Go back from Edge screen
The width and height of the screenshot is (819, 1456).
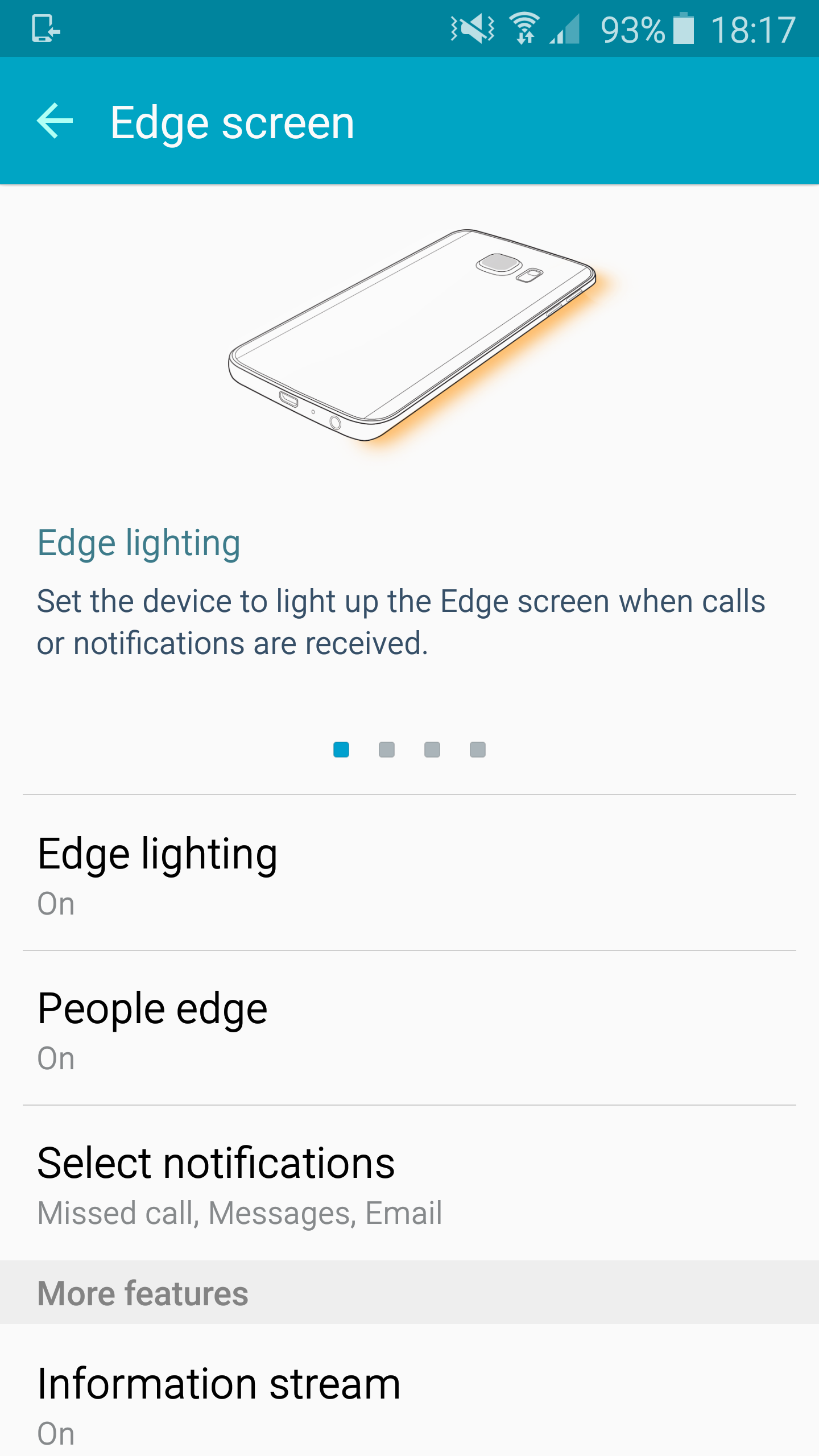click(55, 121)
